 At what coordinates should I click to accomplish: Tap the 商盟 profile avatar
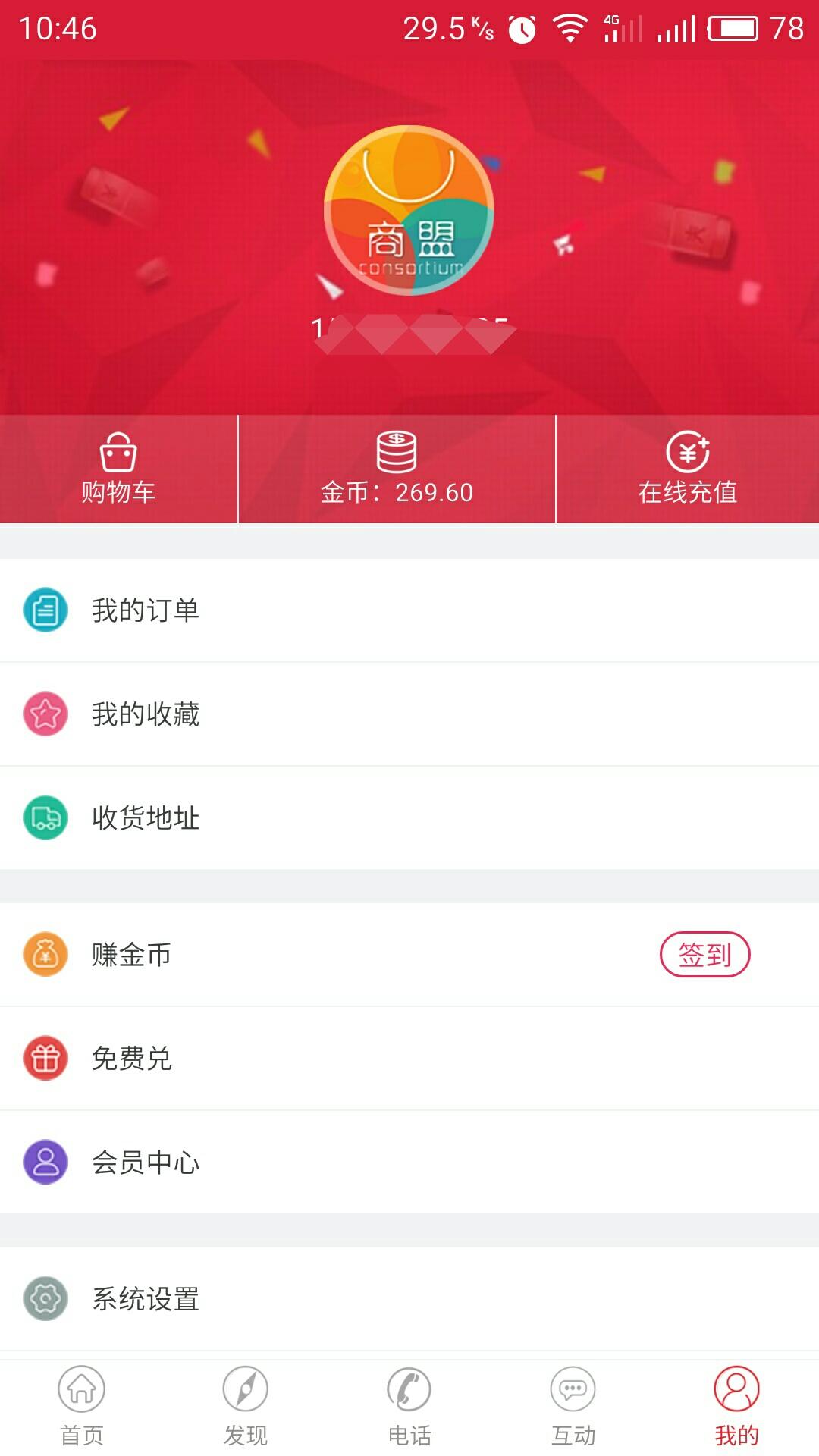coord(409,210)
